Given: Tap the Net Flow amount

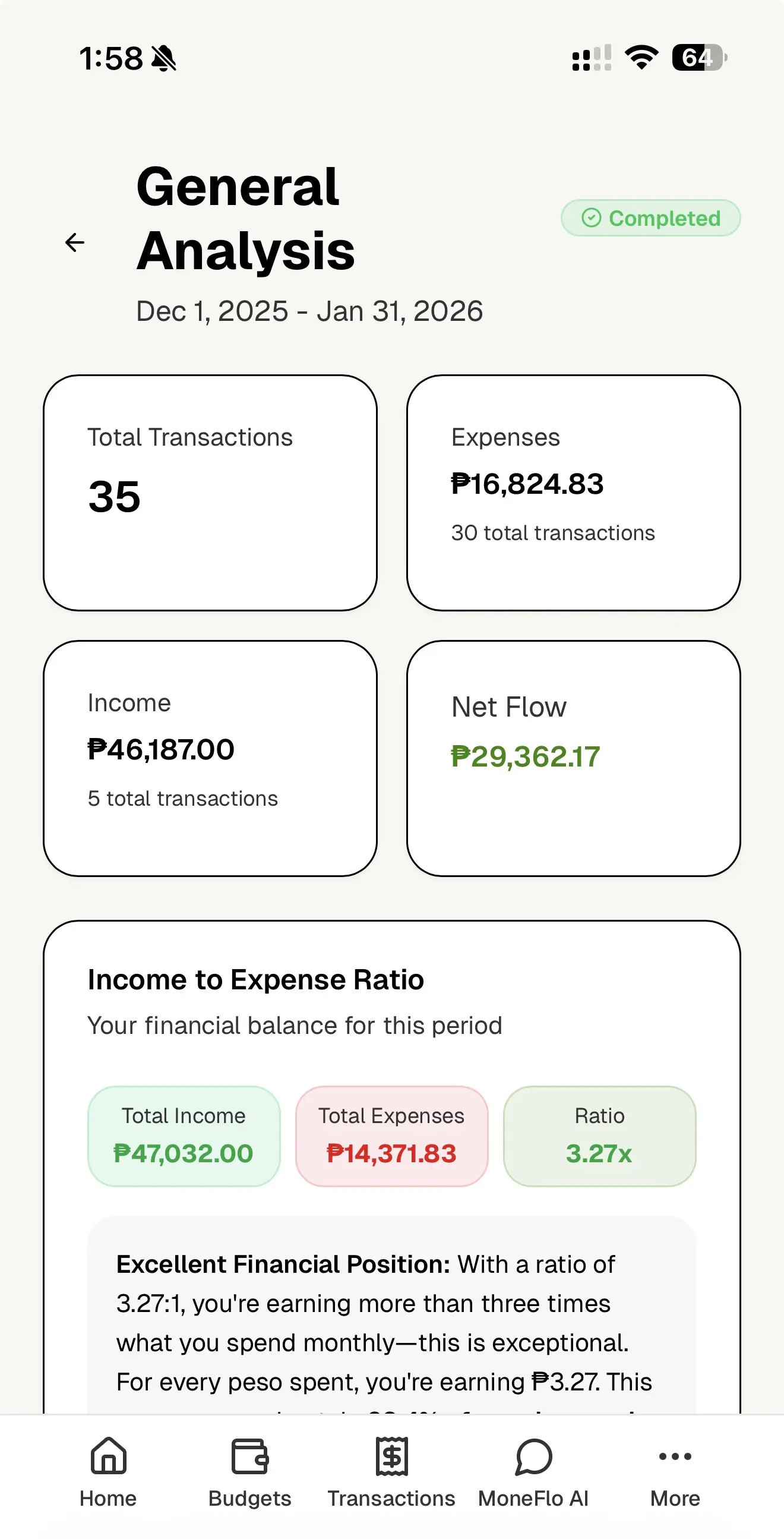Looking at the screenshot, I should coord(525,756).
